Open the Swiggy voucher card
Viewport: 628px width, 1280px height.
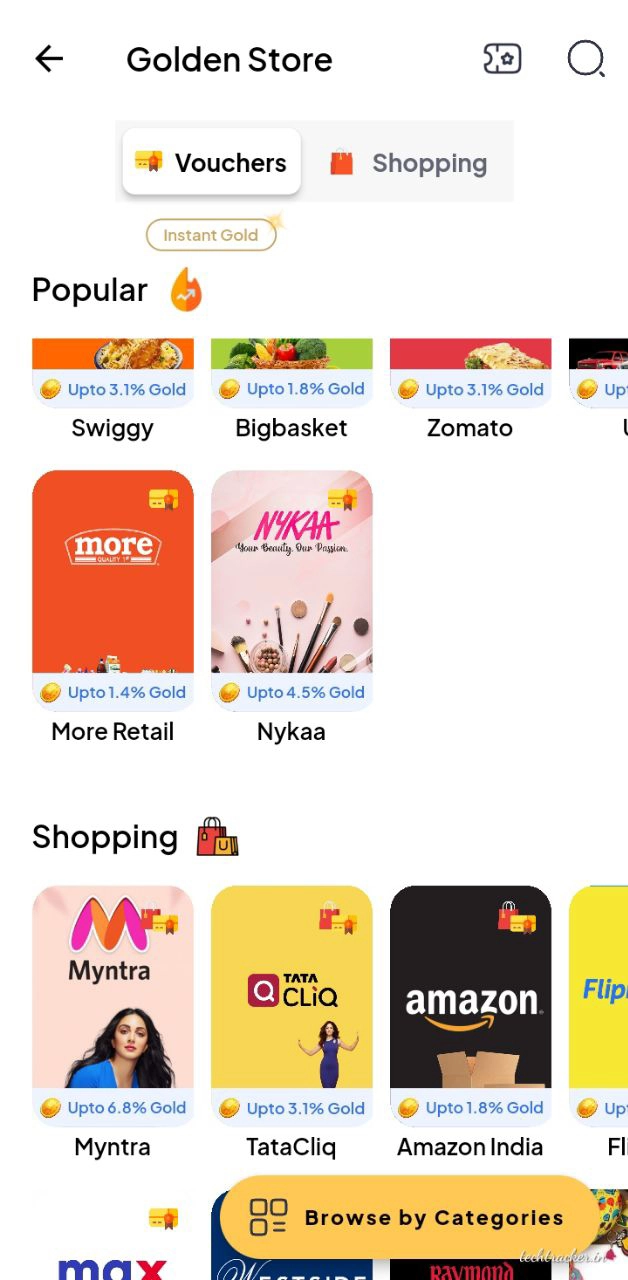click(113, 390)
